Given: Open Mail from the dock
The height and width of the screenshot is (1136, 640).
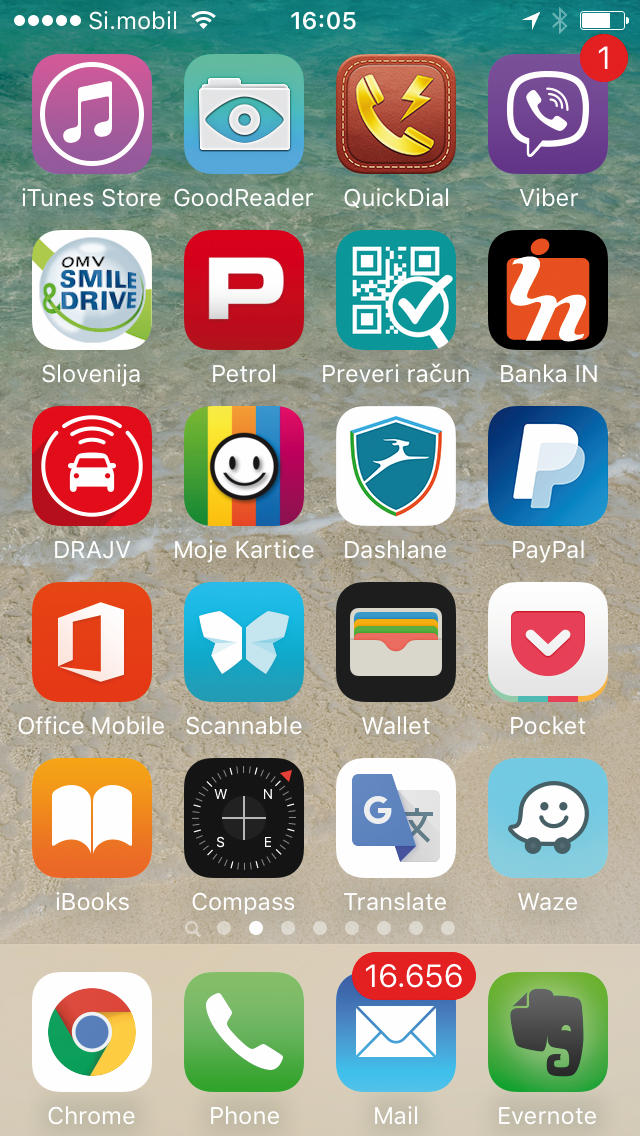Looking at the screenshot, I should coord(396,1032).
